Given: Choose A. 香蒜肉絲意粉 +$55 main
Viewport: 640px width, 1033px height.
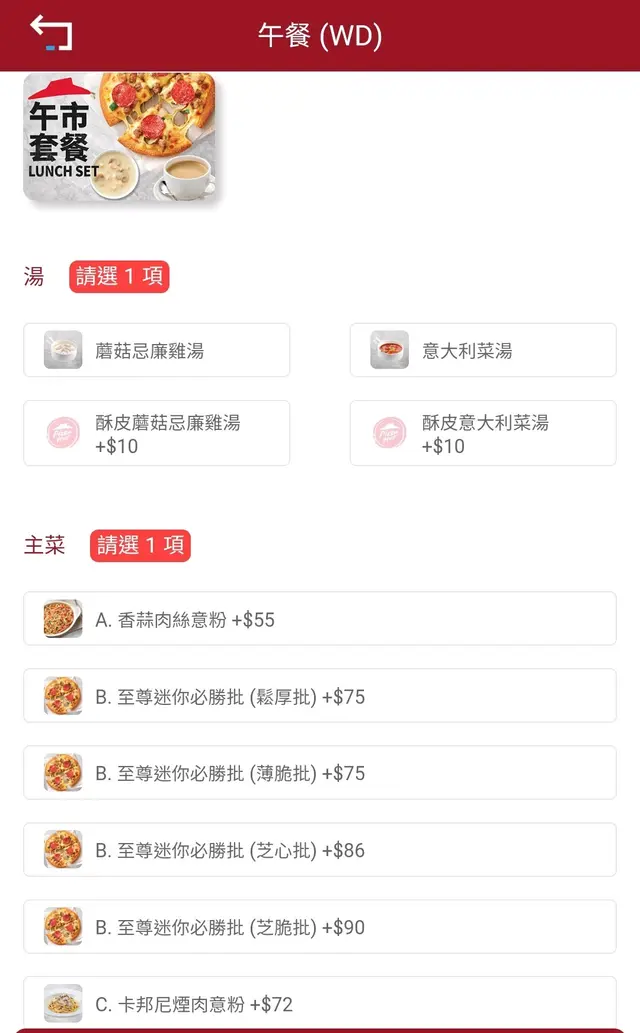Looking at the screenshot, I should click(319, 619).
